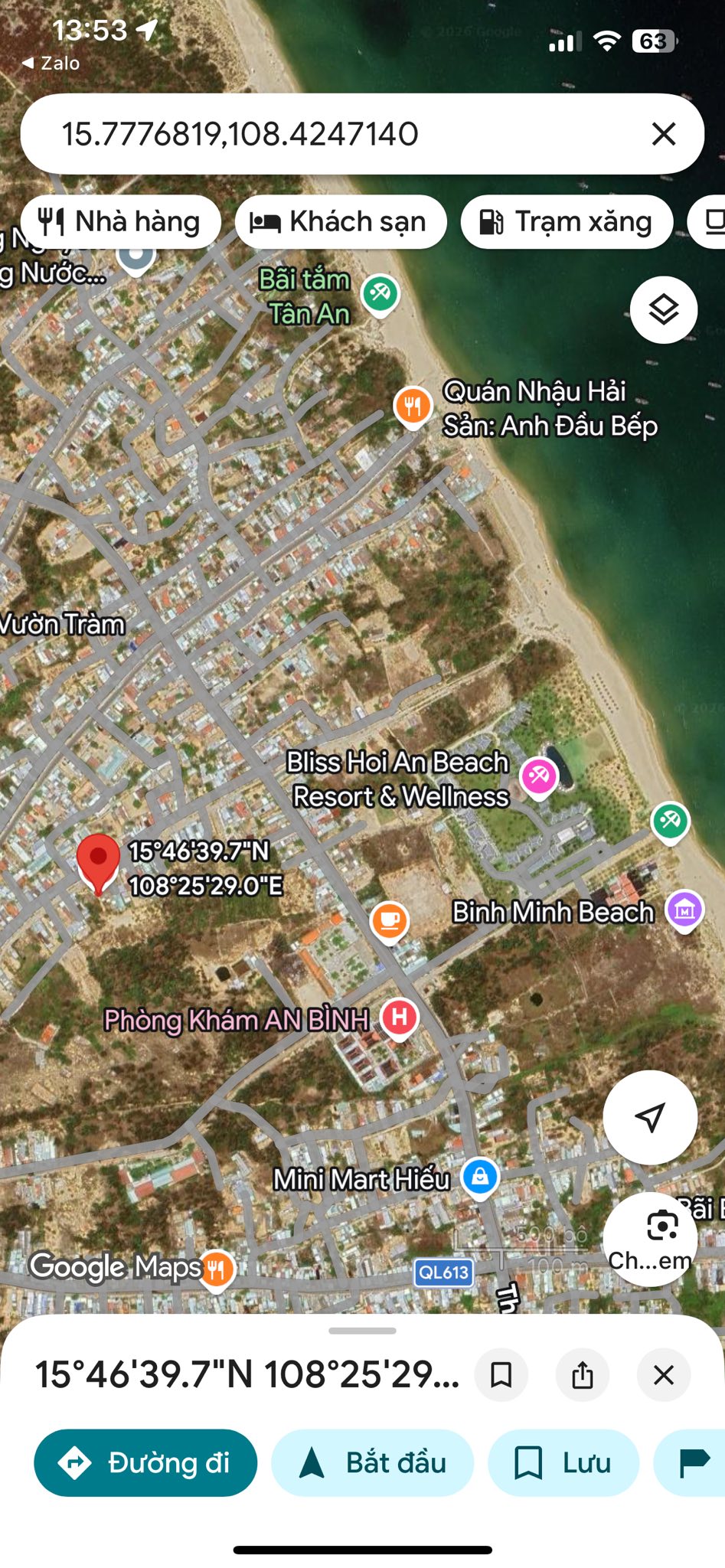Image resolution: width=725 pixels, height=1568 pixels.
Task: Select the Nhà hàng chip
Action: coord(121,222)
